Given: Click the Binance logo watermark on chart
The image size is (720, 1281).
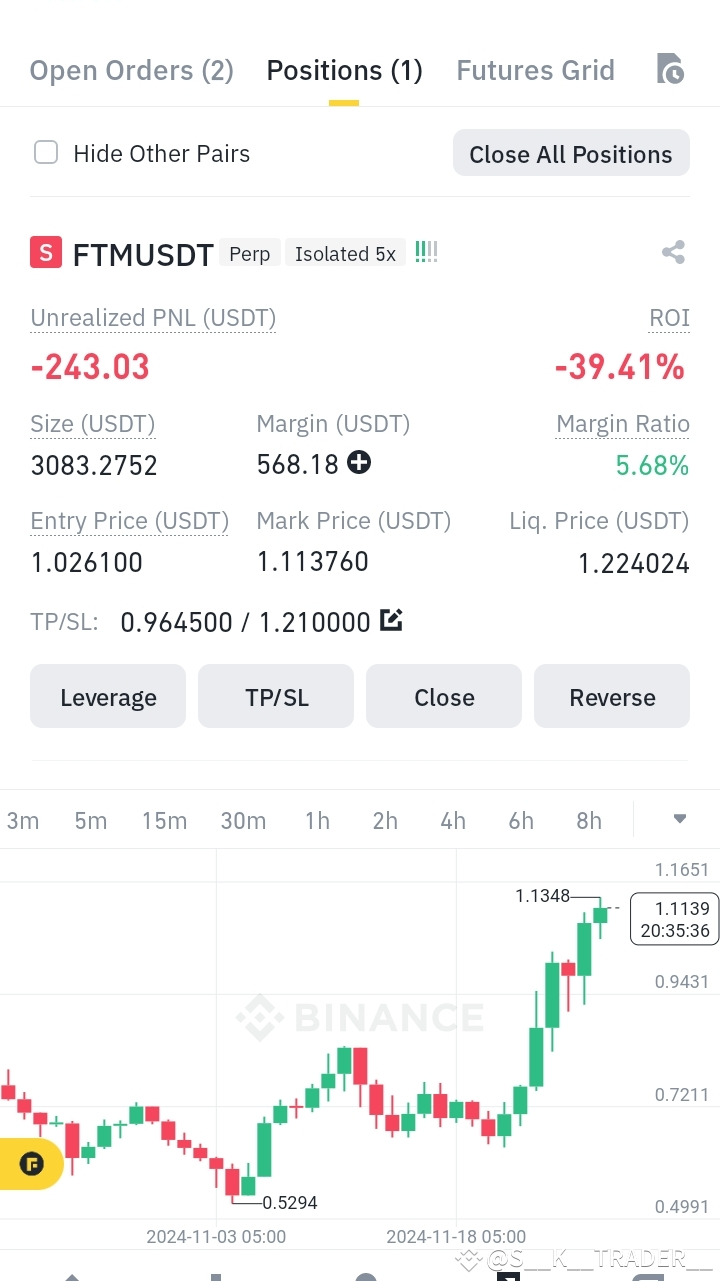Looking at the screenshot, I should click(x=360, y=1017).
